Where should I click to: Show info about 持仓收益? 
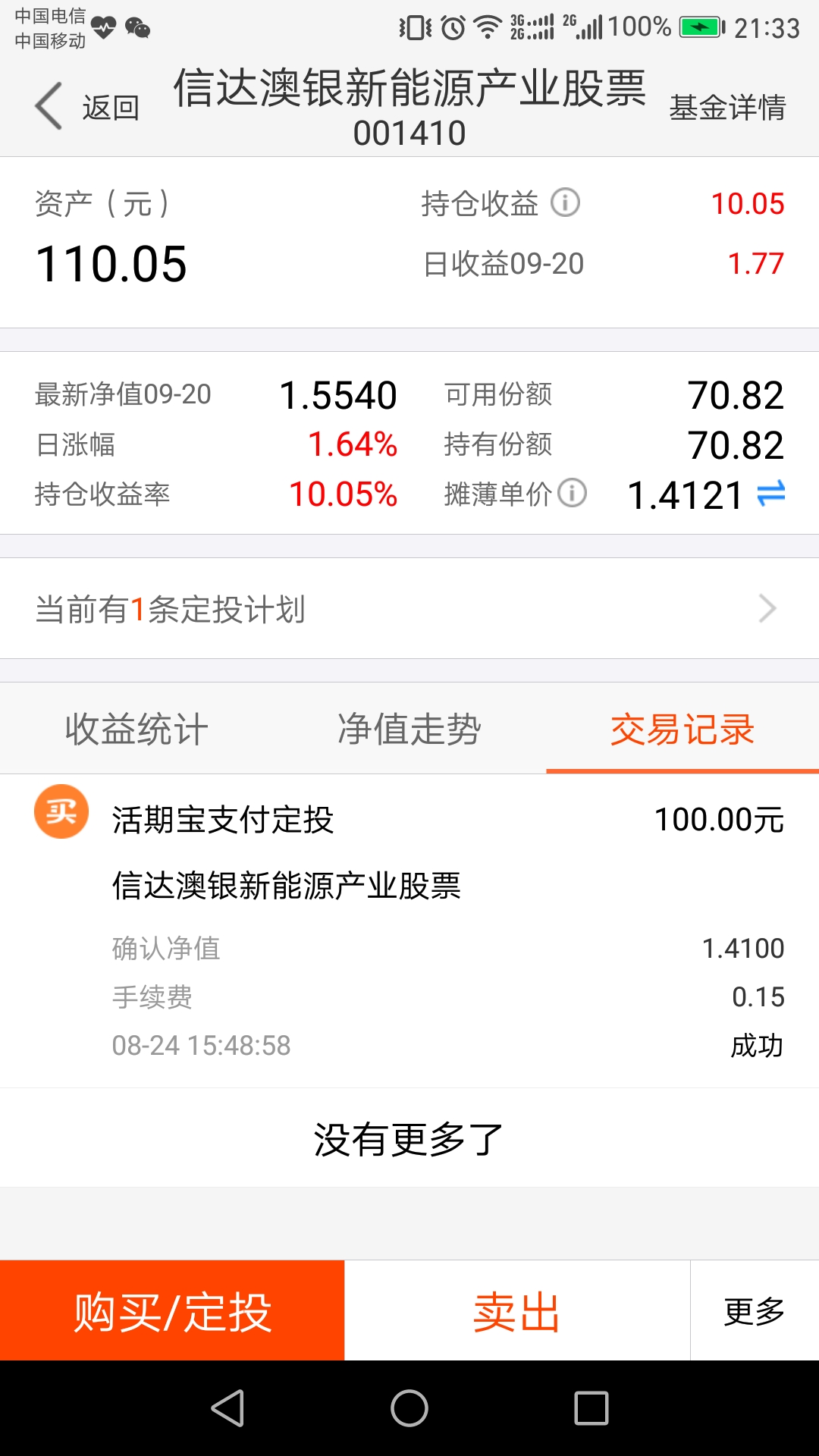point(565,202)
